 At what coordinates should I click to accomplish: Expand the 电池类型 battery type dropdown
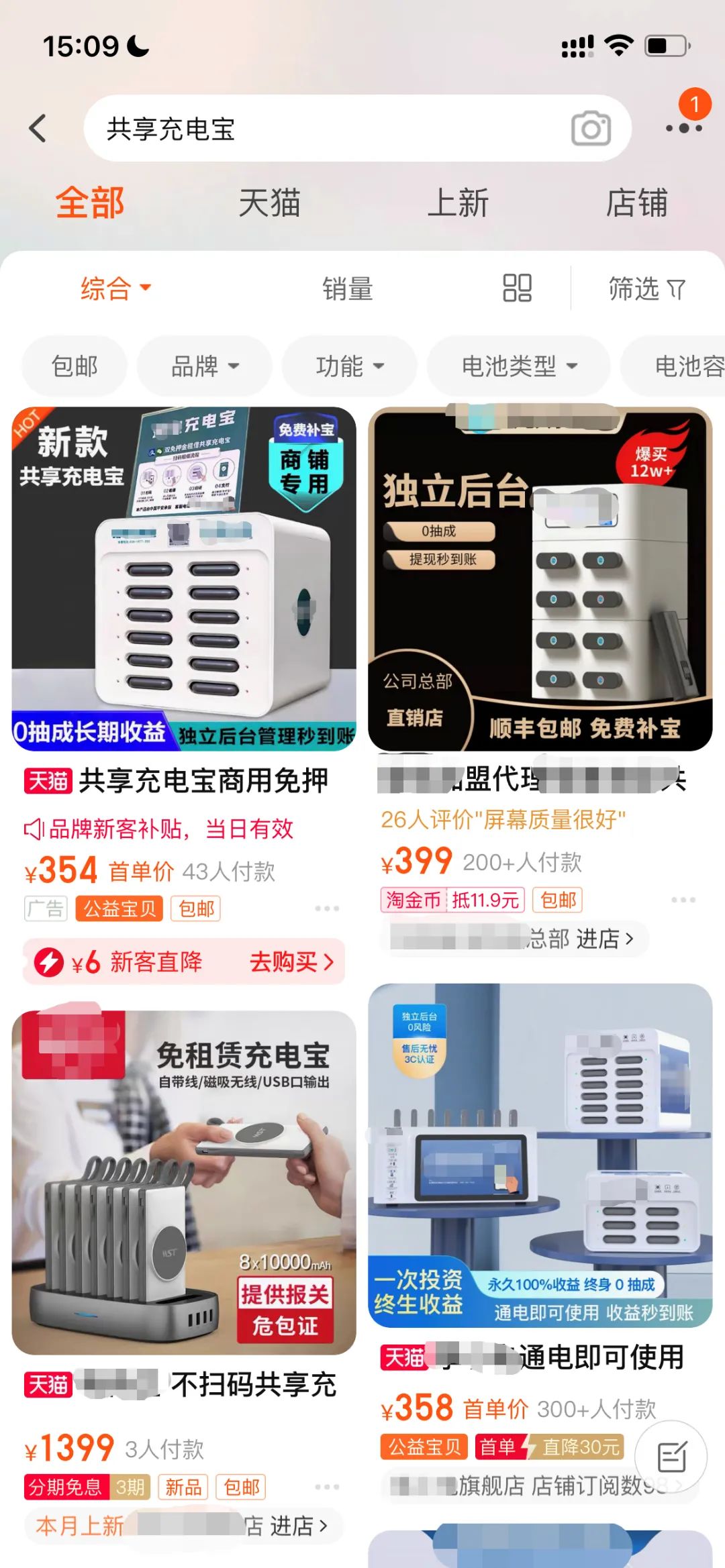pyautogui.click(x=518, y=366)
